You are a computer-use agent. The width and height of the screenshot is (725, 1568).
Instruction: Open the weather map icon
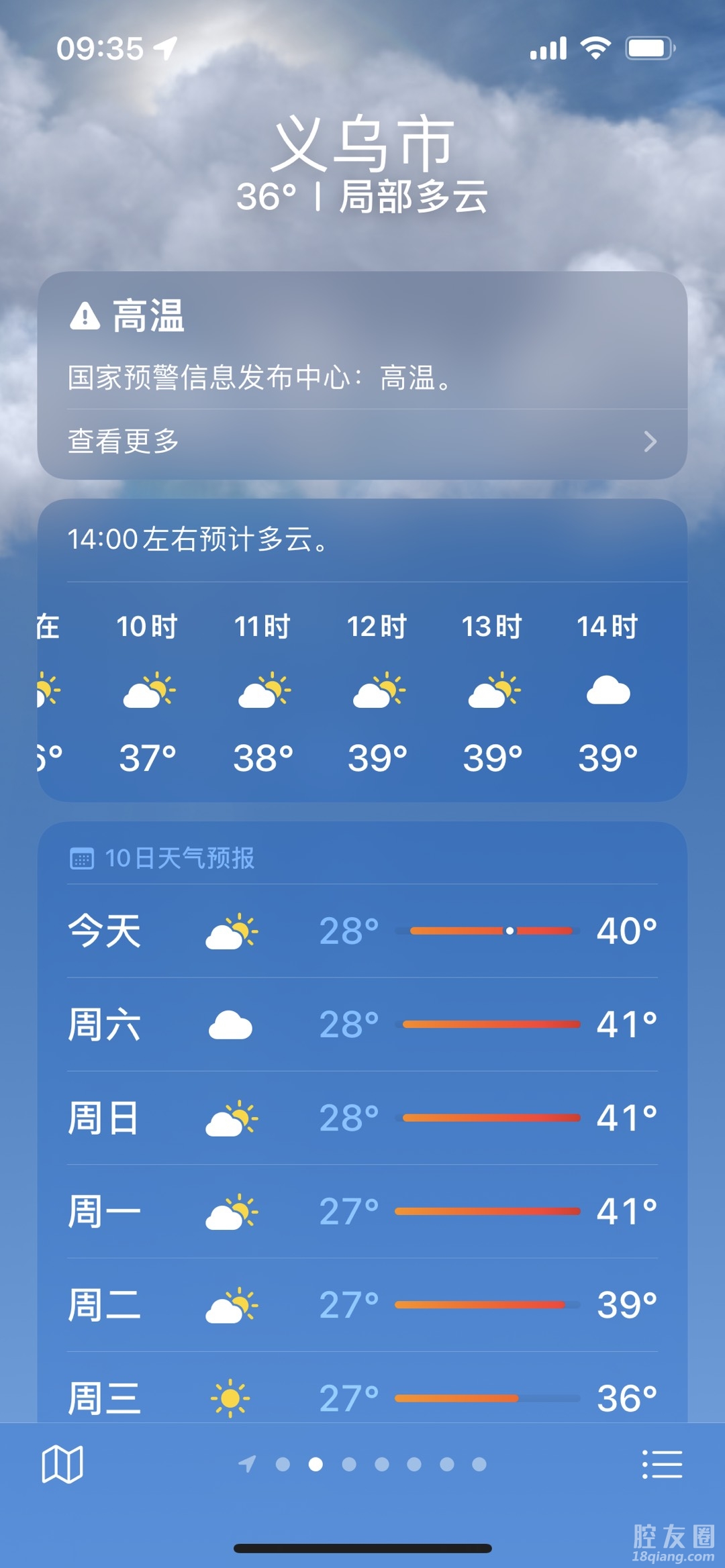62,1464
